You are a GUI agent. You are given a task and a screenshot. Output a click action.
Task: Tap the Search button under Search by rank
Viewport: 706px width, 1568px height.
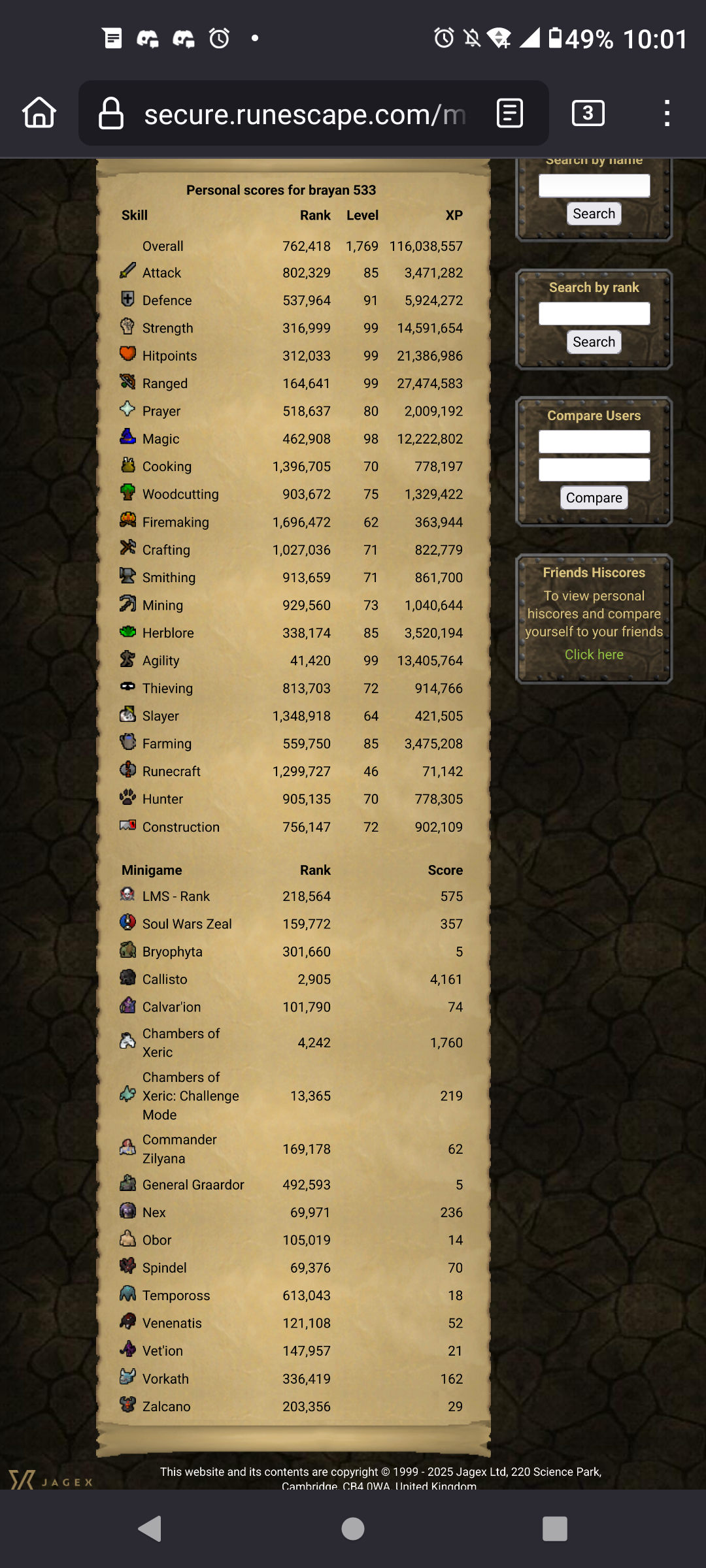594,342
